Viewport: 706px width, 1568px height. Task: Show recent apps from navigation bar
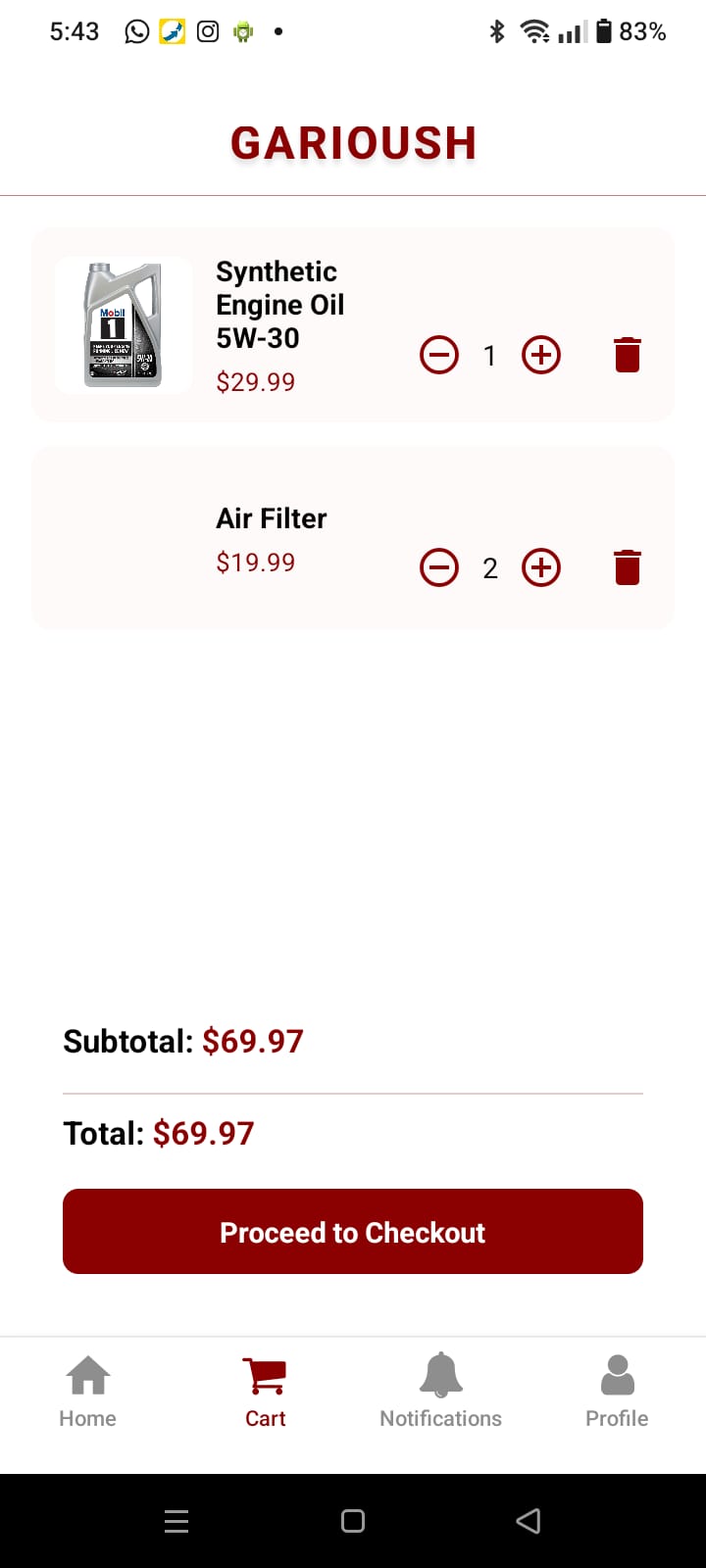(176, 1521)
